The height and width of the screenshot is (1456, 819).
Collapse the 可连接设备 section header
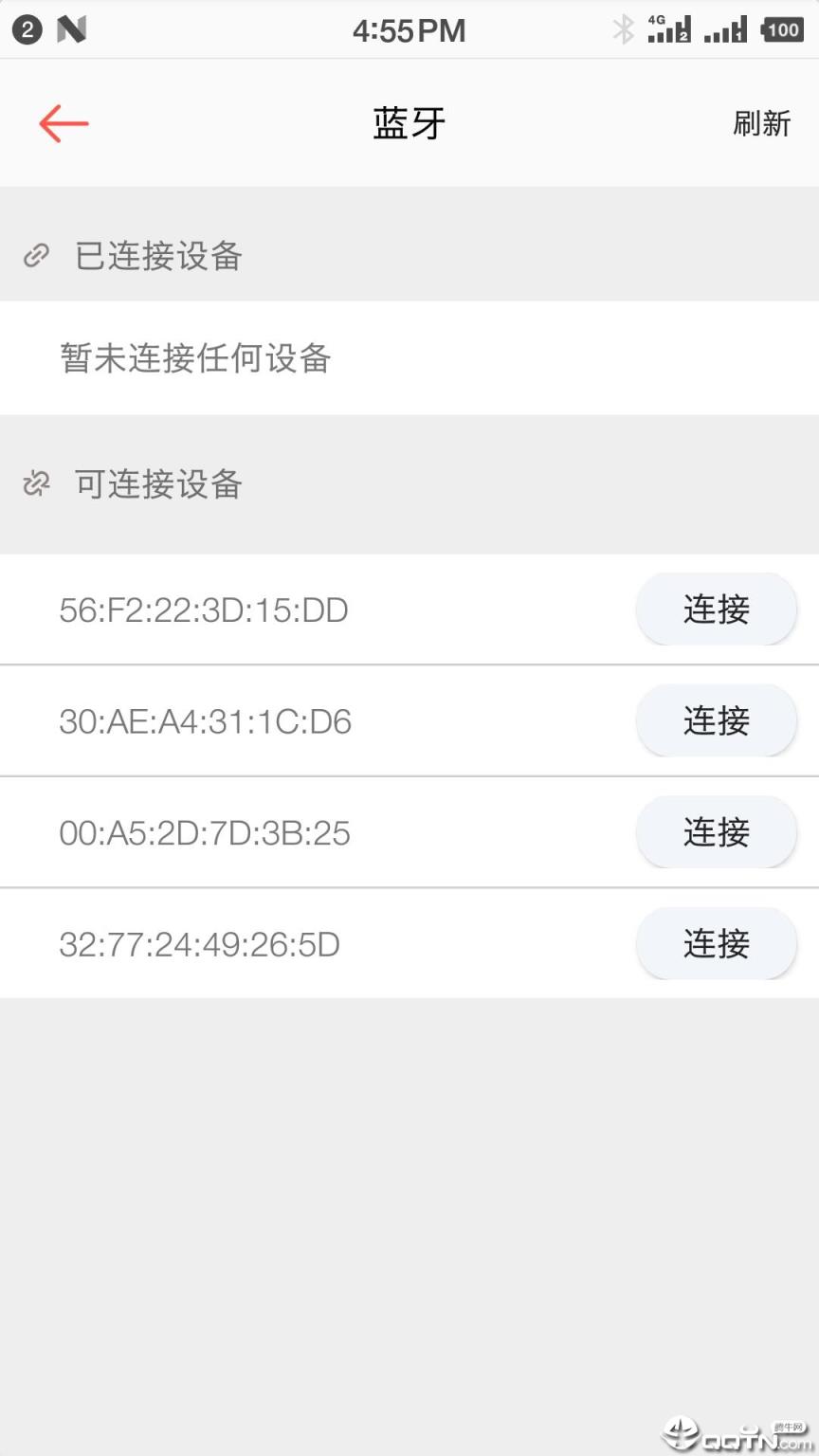(x=156, y=484)
